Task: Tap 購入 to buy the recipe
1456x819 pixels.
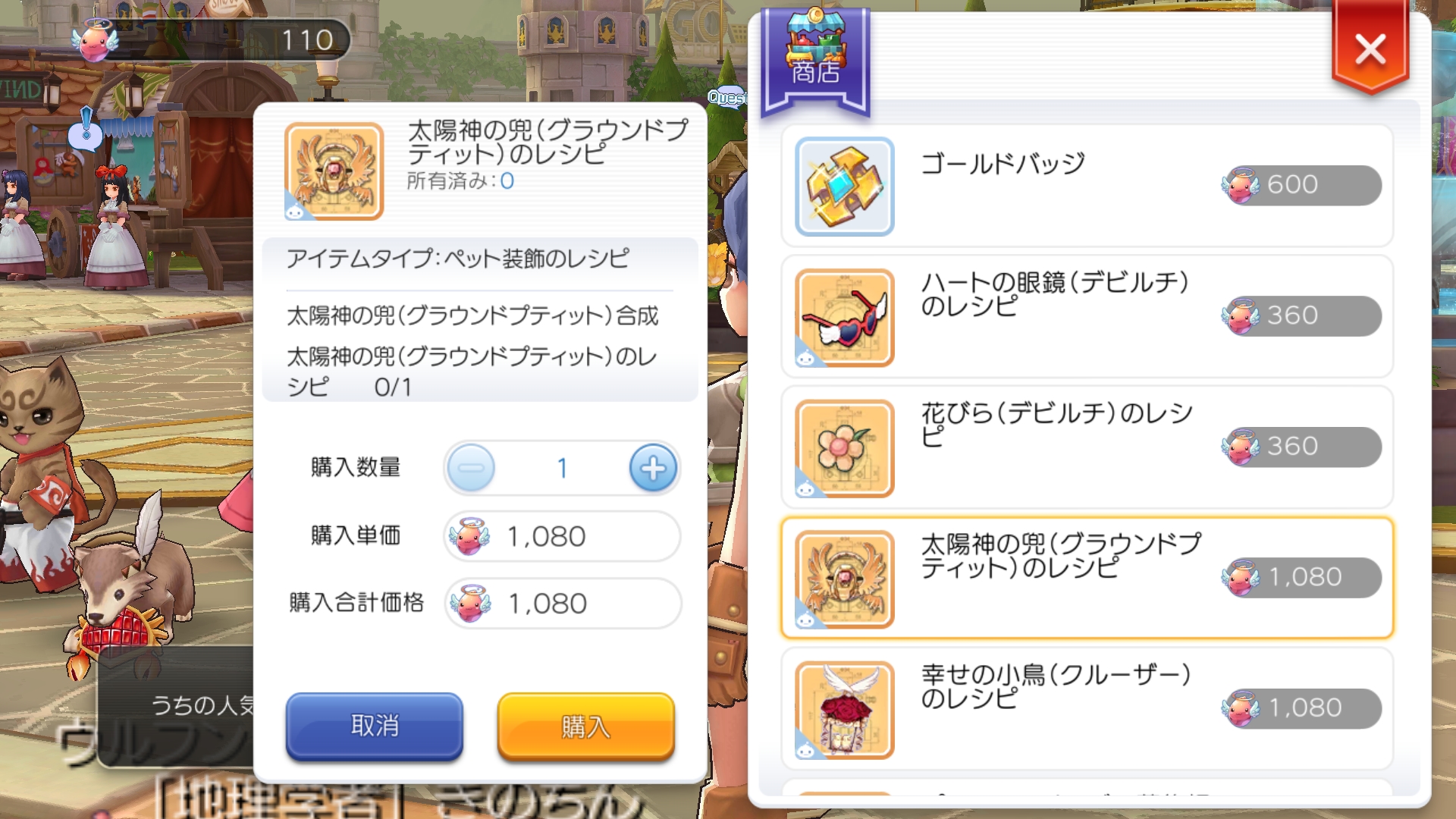Action: (x=585, y=726)
